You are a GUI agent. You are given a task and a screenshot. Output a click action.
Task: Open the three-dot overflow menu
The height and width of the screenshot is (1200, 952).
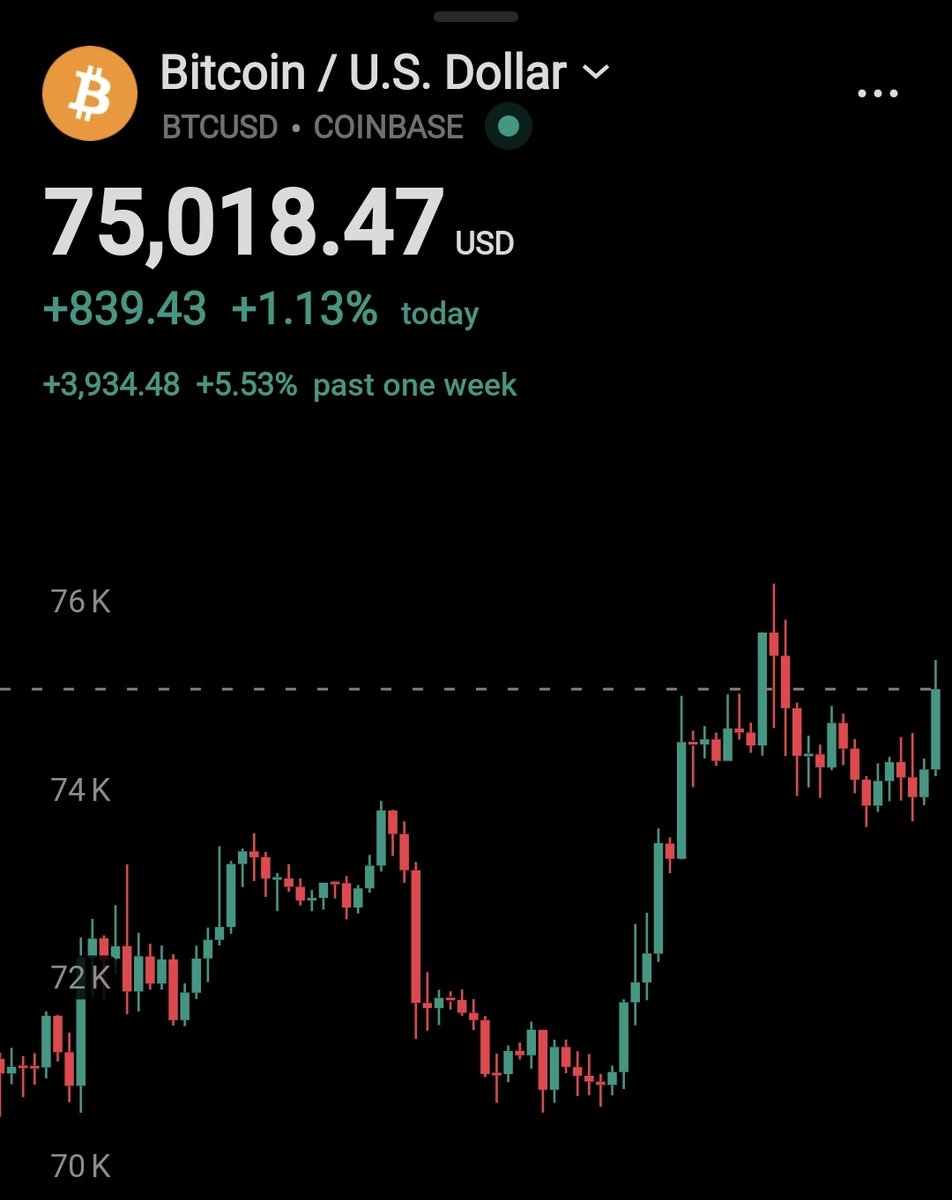(878, 94)
